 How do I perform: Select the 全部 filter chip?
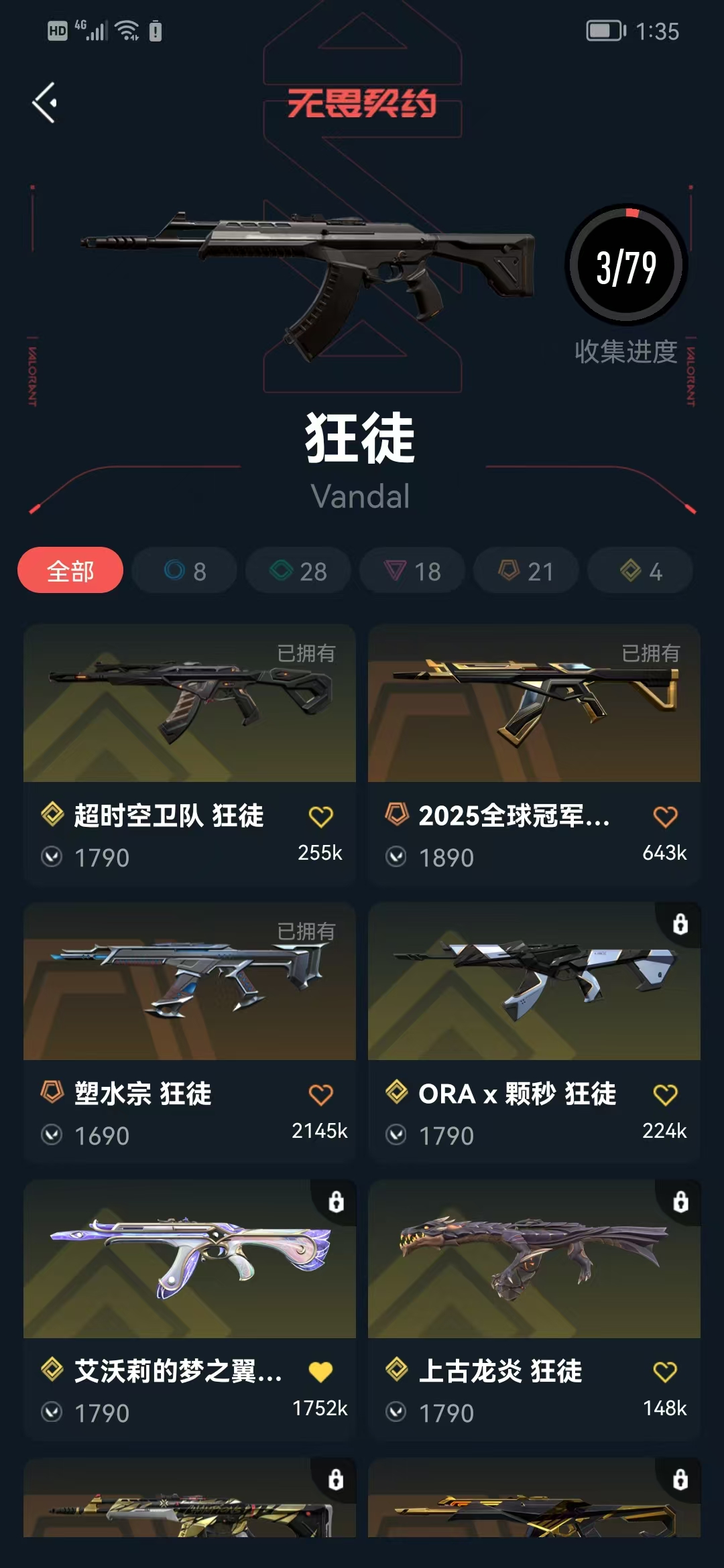pyautogui.click(x=70, y=570)
